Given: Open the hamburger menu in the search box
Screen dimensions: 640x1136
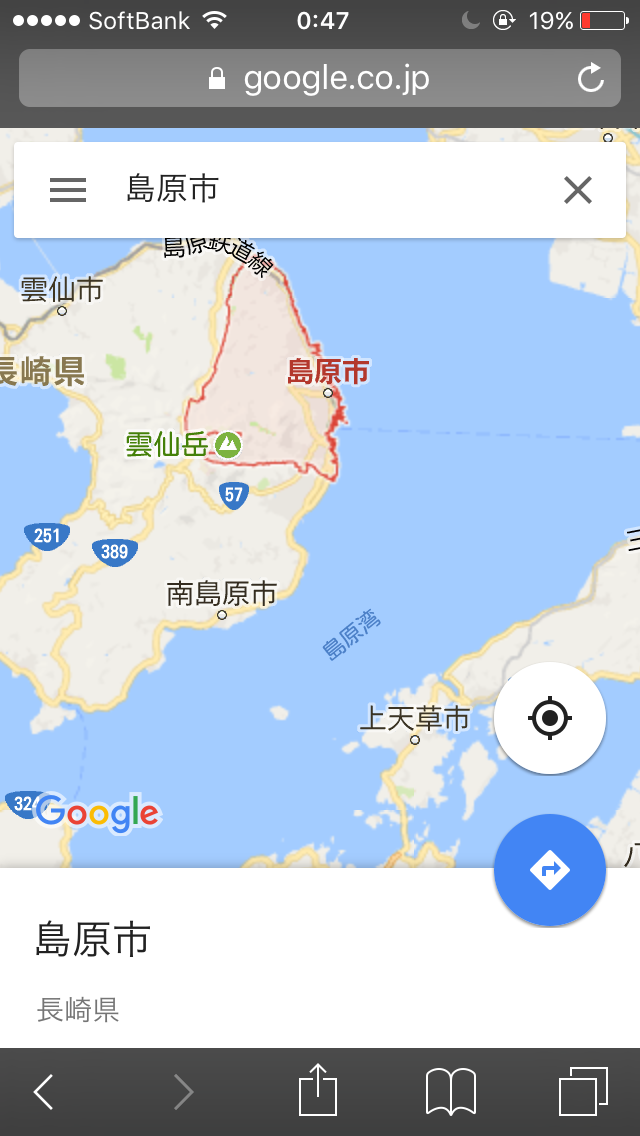Looking at the screenshot, I should (68, 190).
